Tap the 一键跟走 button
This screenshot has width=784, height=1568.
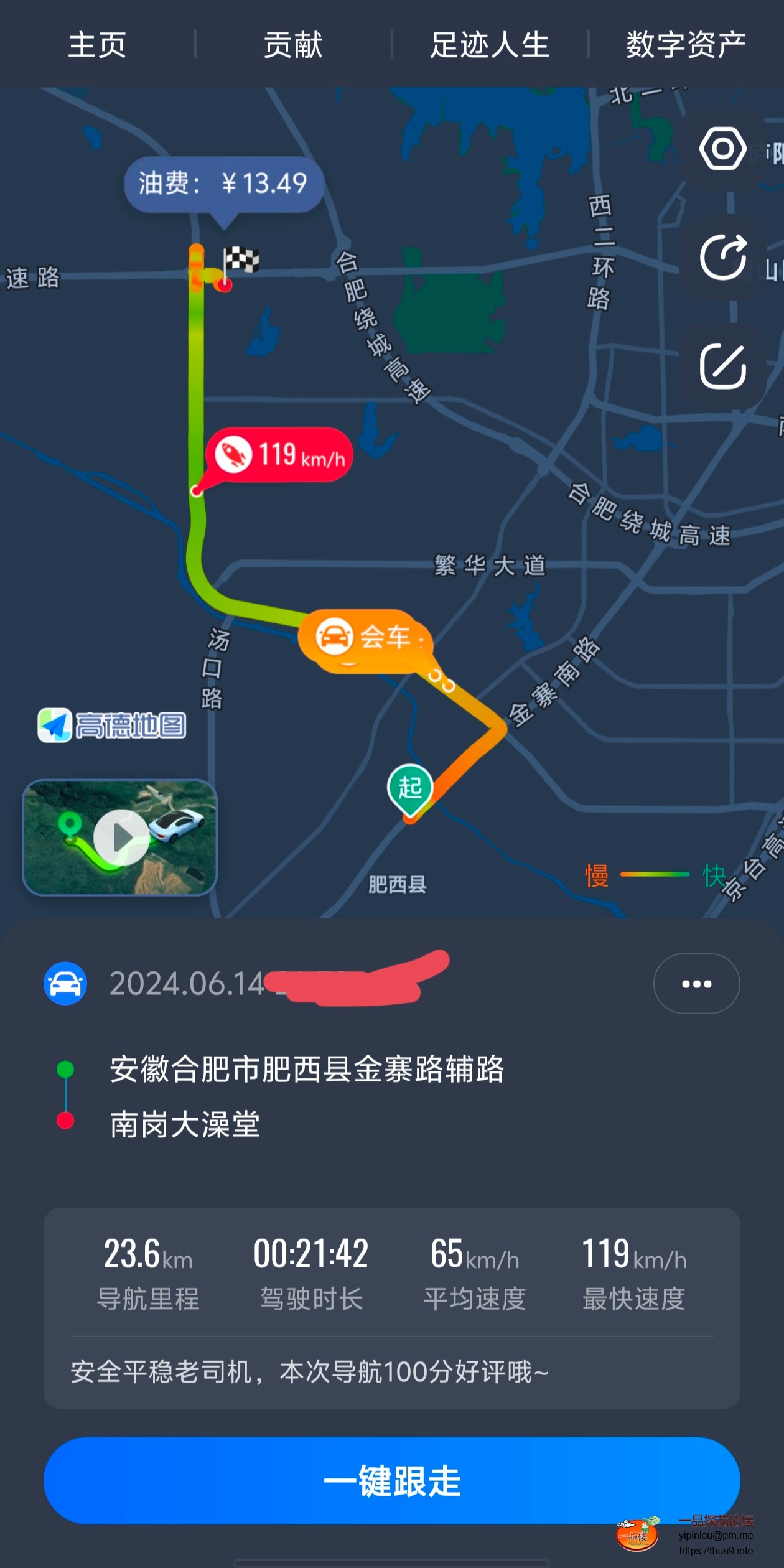392,1480
